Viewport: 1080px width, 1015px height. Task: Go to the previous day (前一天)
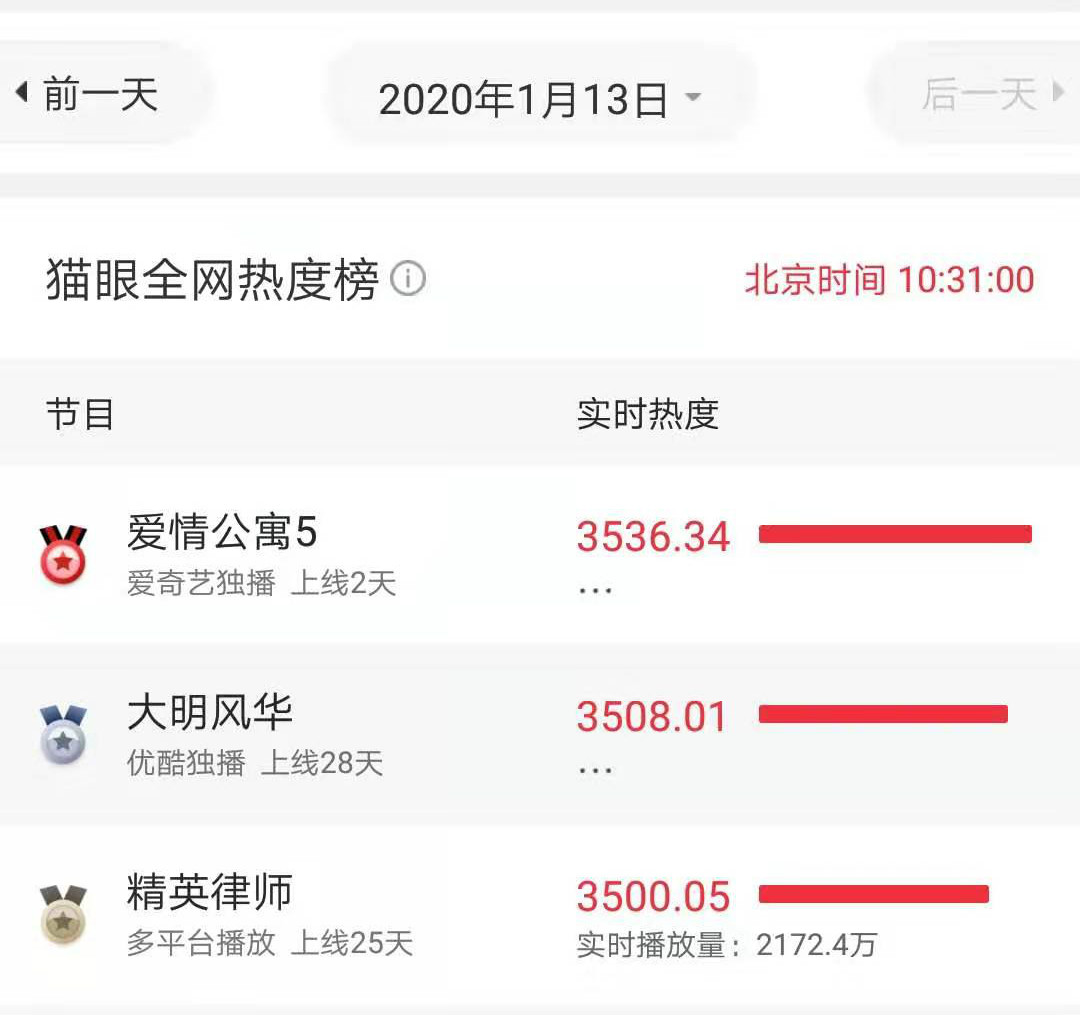90,96
